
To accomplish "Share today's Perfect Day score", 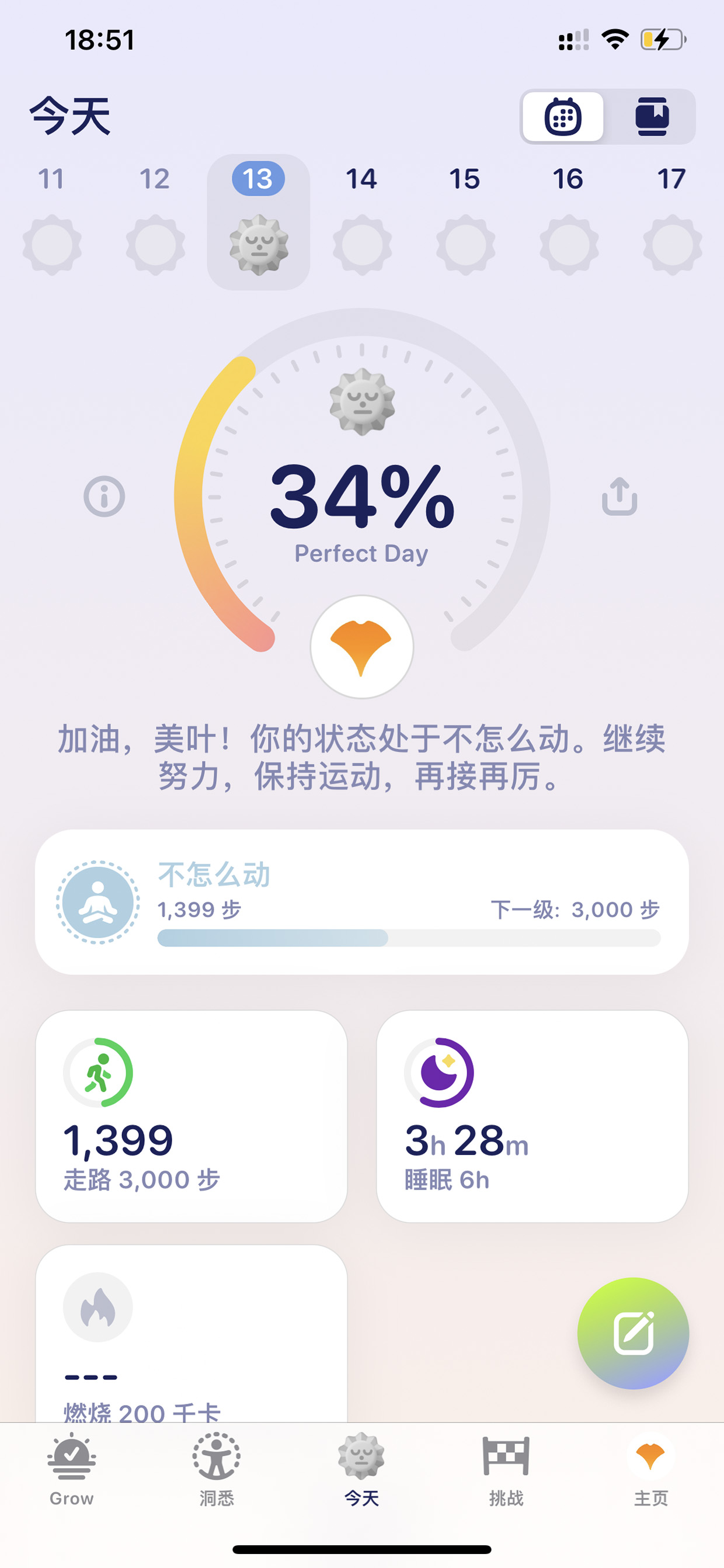I will click(x=619, y=496).
